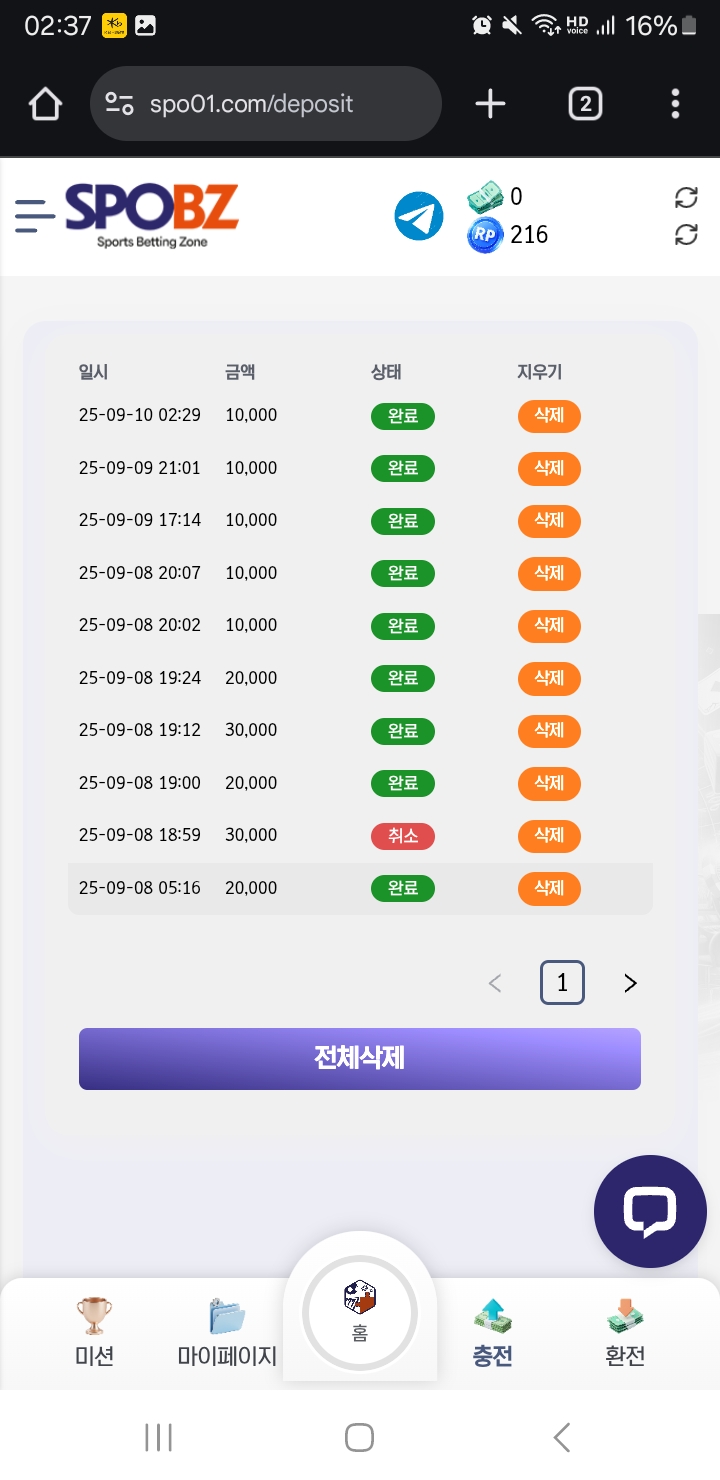Viewport: 720px width, 1480px height.
Task: Remove the cancelled 25-09-08 18:59 entry
Action: (x=549, y=836)
